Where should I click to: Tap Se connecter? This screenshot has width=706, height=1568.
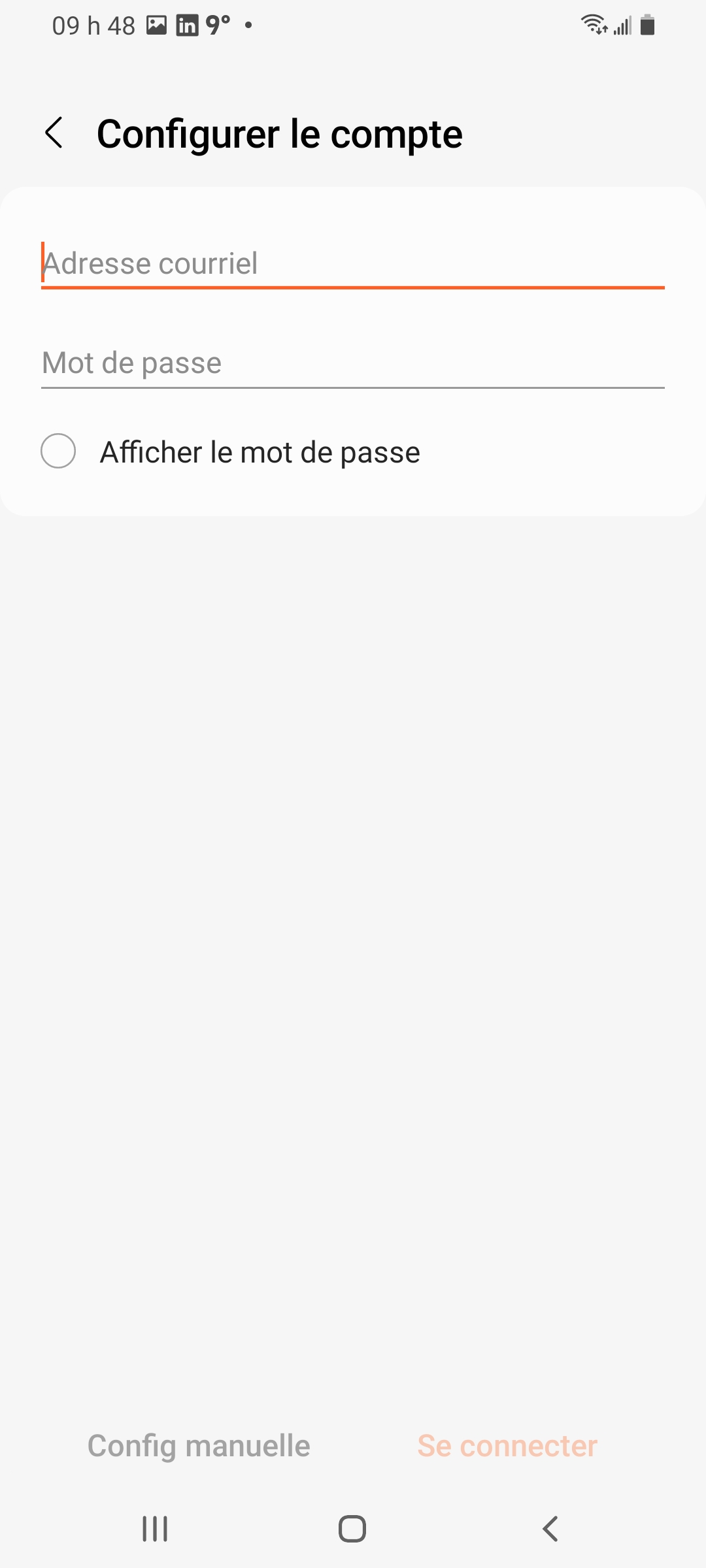click(x=507, y=1445)
